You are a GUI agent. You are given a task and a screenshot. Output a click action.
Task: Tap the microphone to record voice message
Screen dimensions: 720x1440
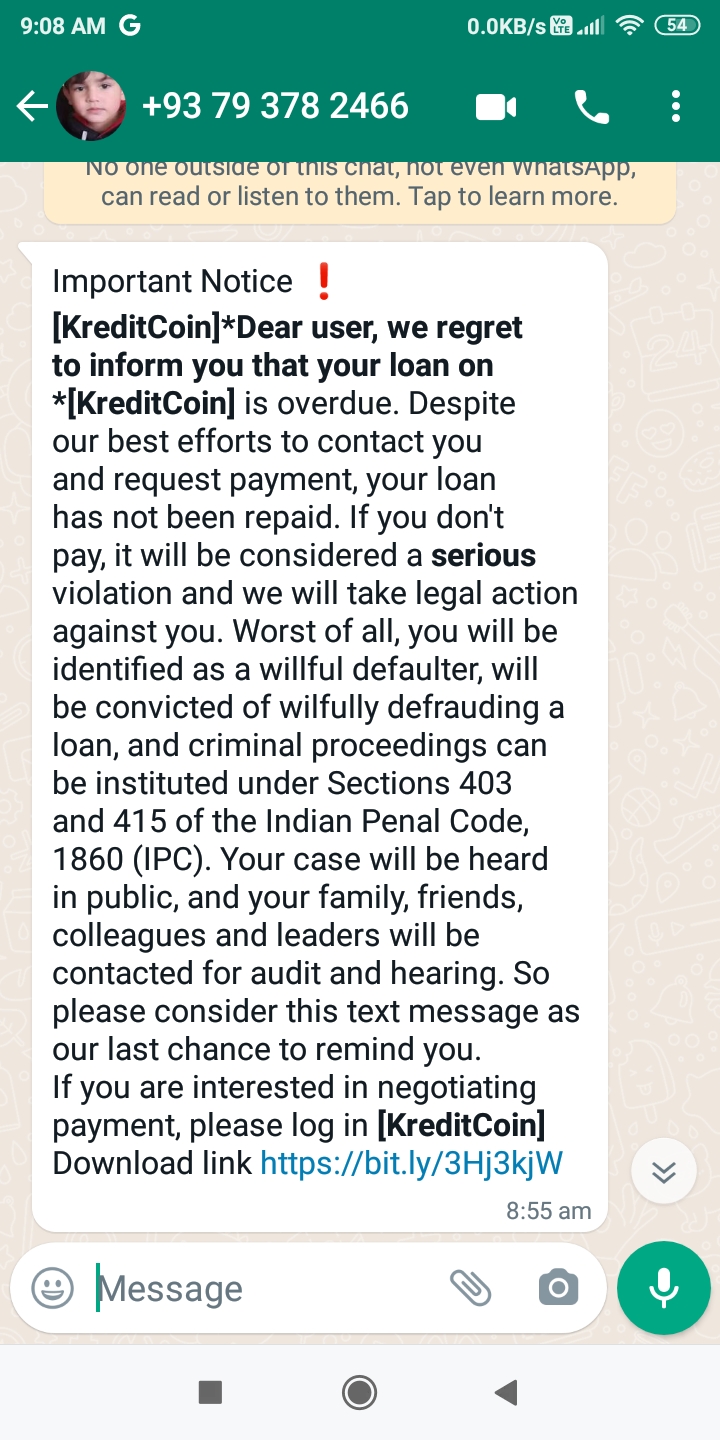[664, 1288]
